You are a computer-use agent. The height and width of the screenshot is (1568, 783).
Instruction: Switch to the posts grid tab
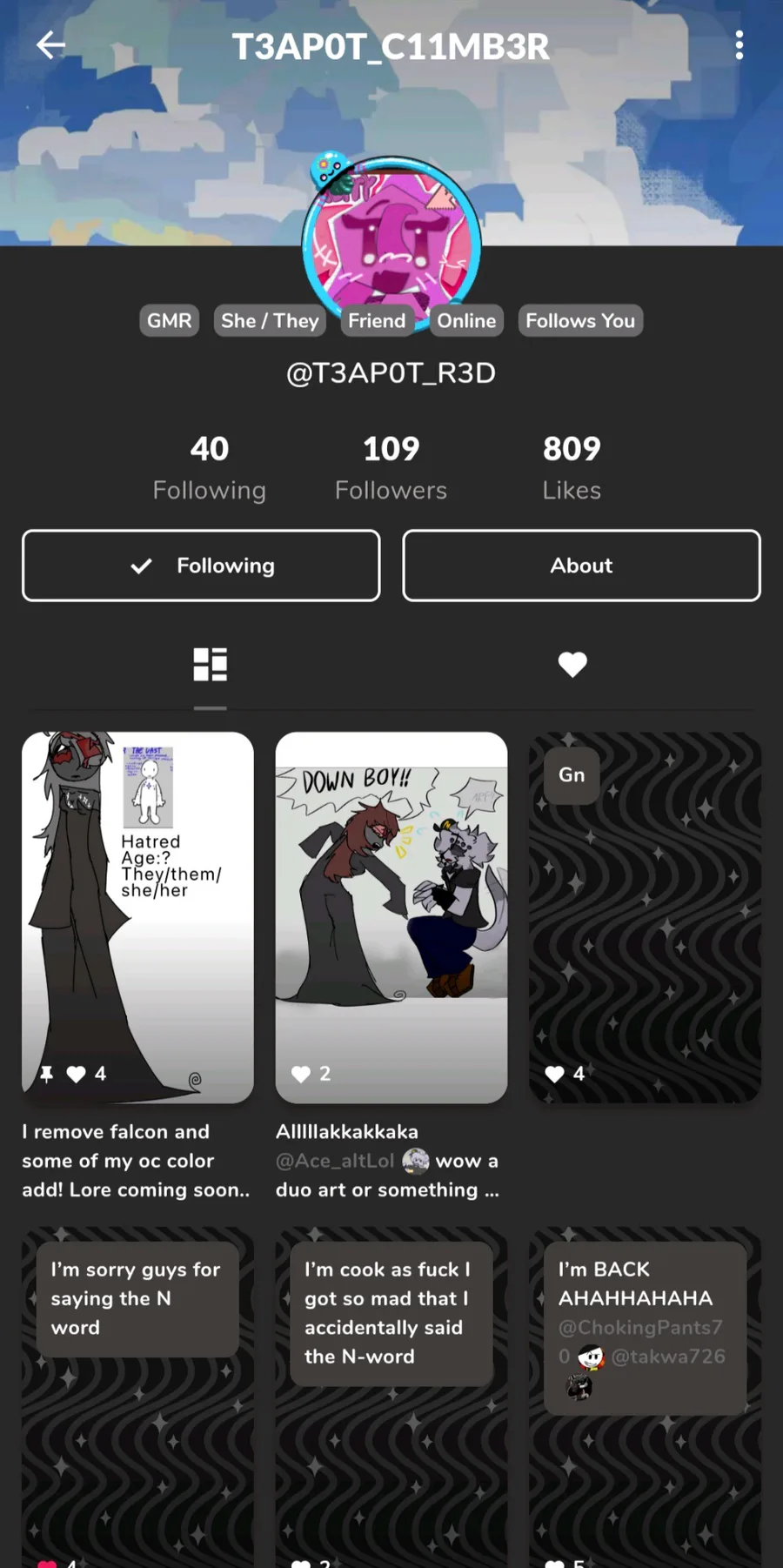(210, 665)
